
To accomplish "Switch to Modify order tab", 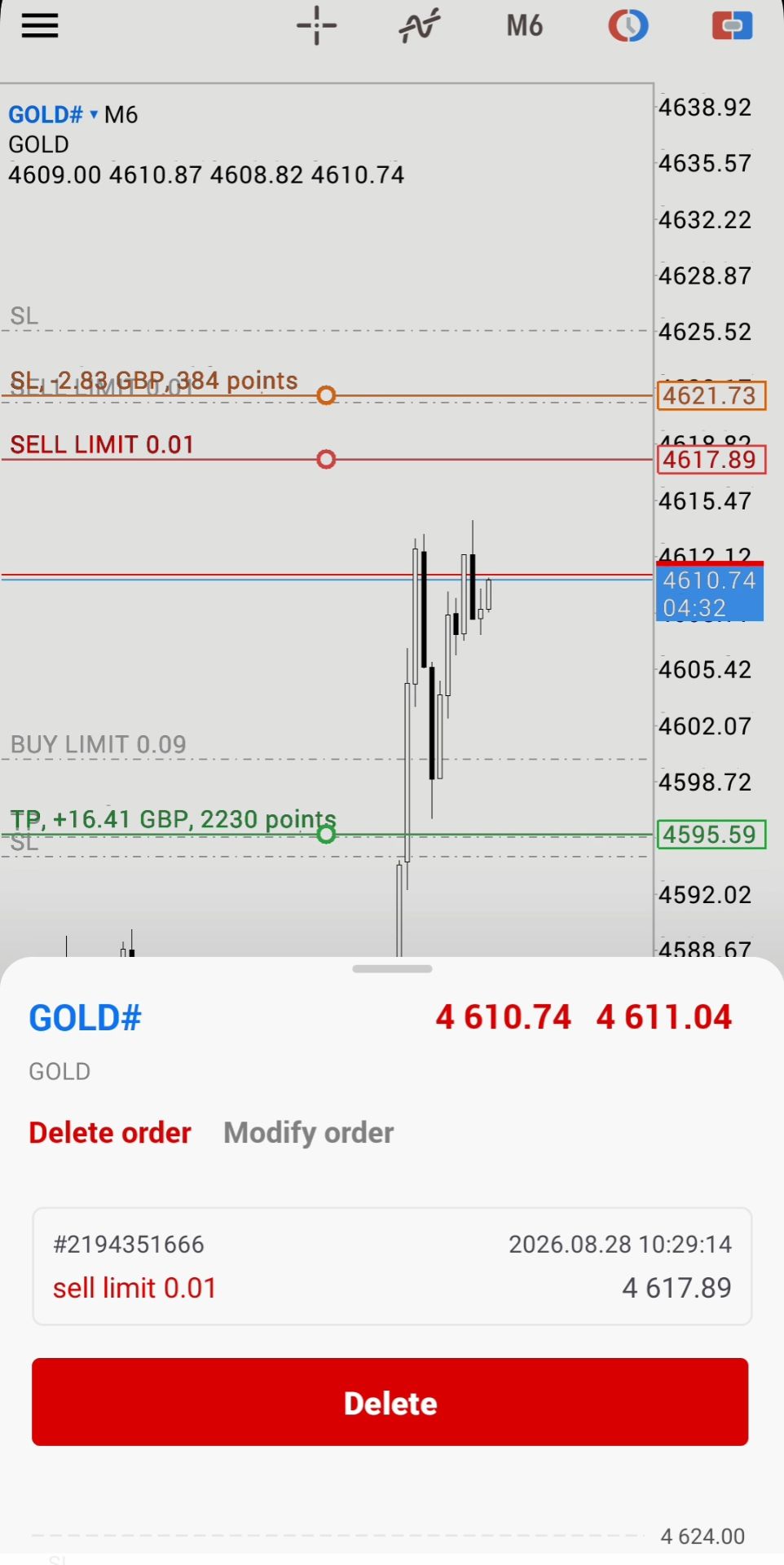I will coord(309,1133).
